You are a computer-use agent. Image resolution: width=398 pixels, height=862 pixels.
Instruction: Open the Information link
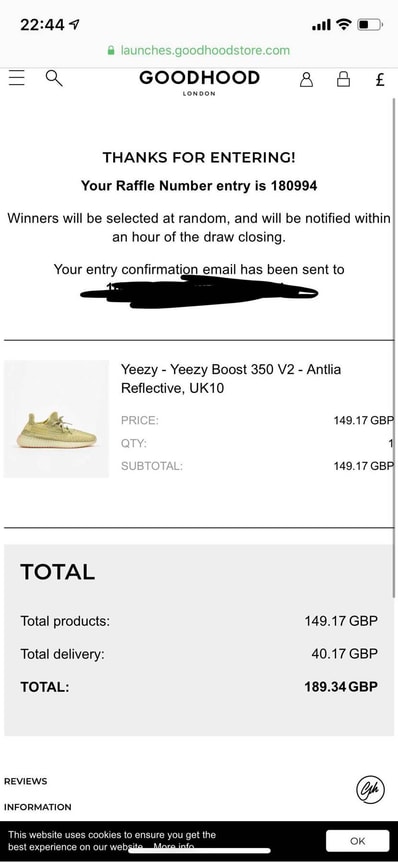(37, 807)
